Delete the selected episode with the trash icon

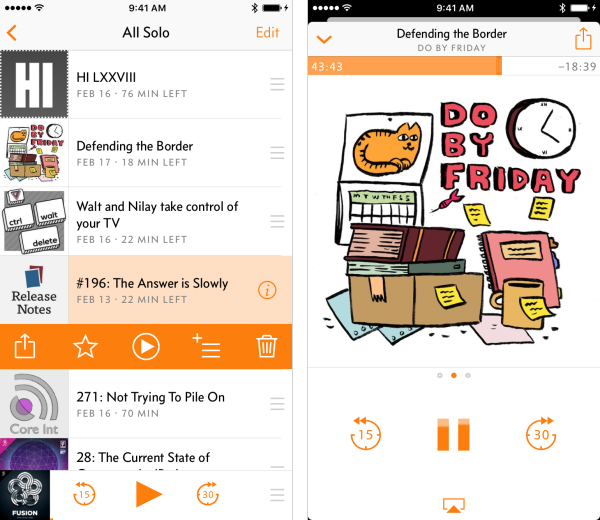[x=266, y=347]
